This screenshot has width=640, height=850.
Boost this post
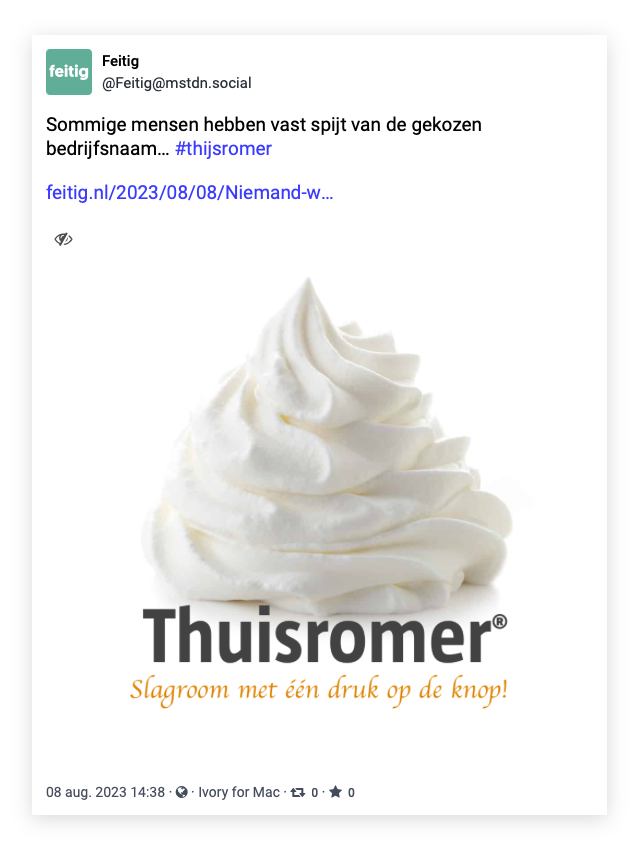tap(297, 792)
